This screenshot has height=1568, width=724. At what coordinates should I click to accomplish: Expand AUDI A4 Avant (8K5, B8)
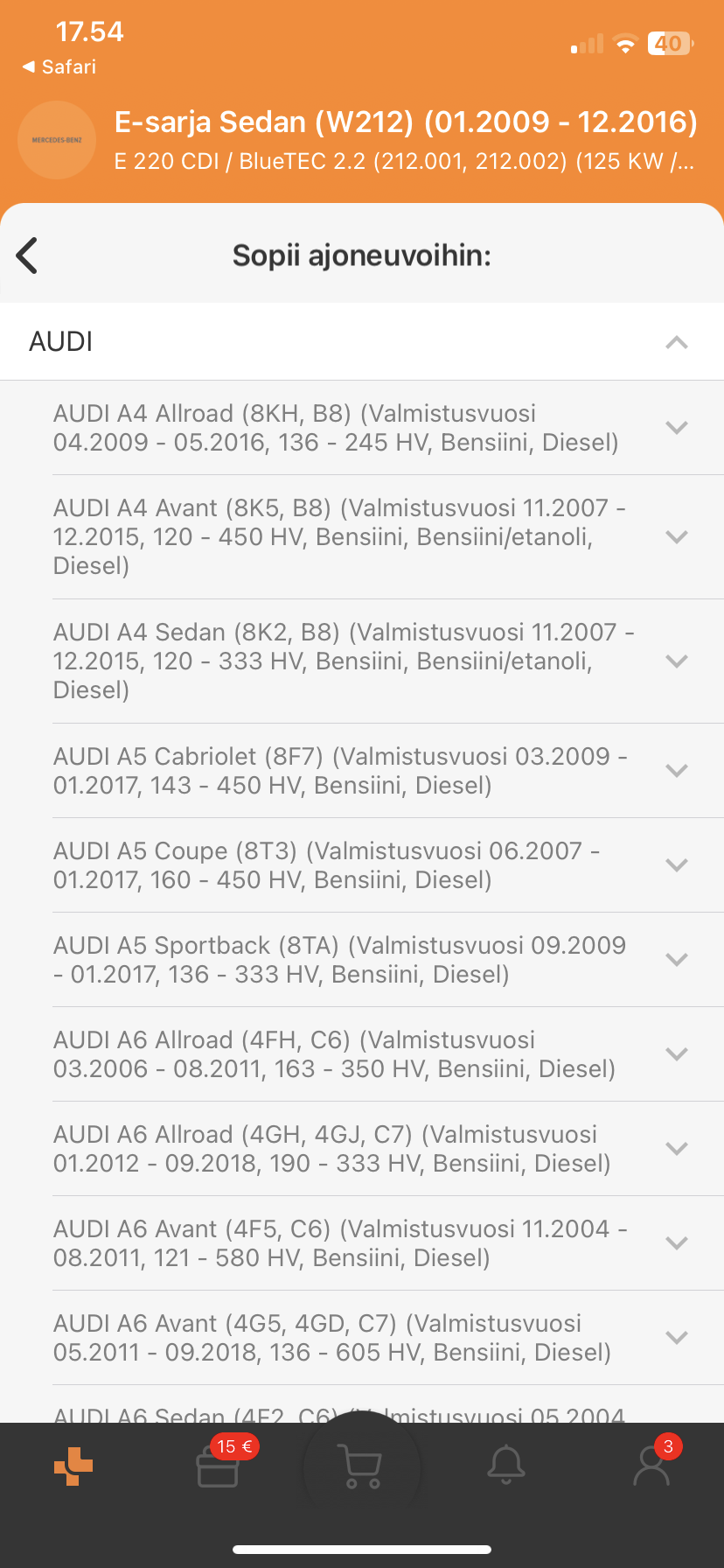coord(676,537)
